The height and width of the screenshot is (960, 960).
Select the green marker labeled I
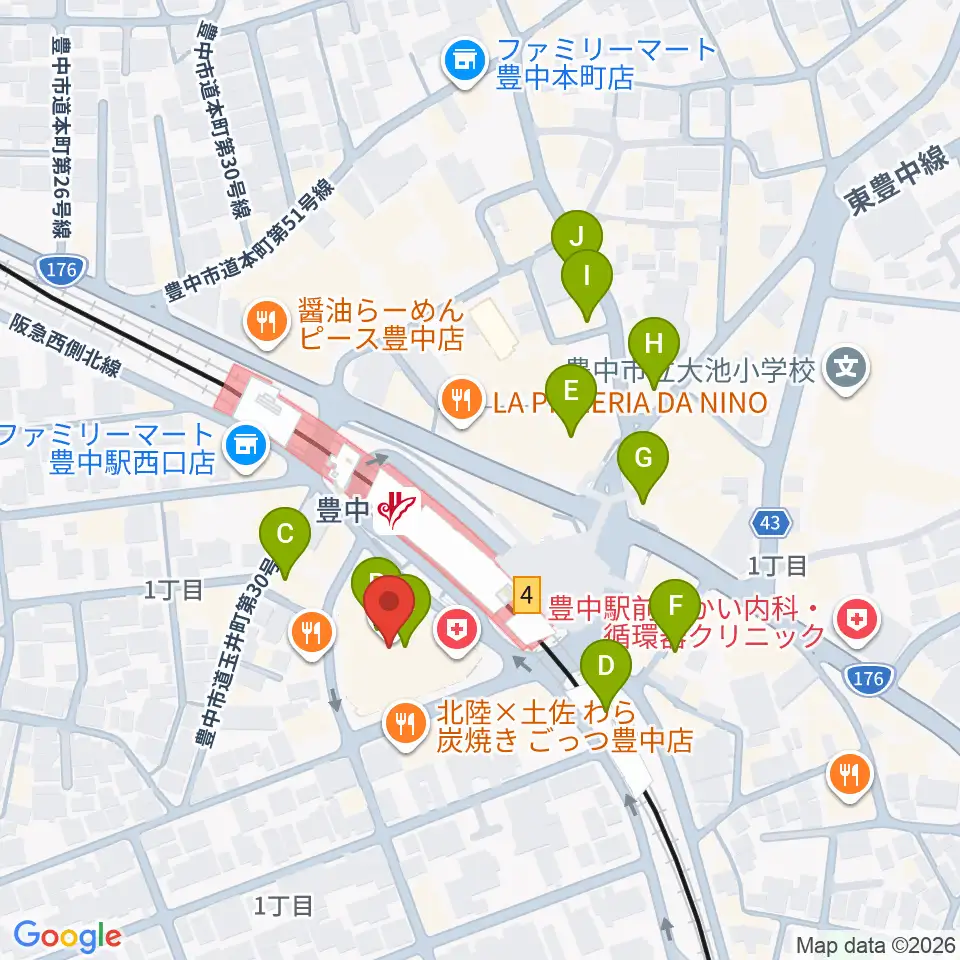[x=587, y=279]
